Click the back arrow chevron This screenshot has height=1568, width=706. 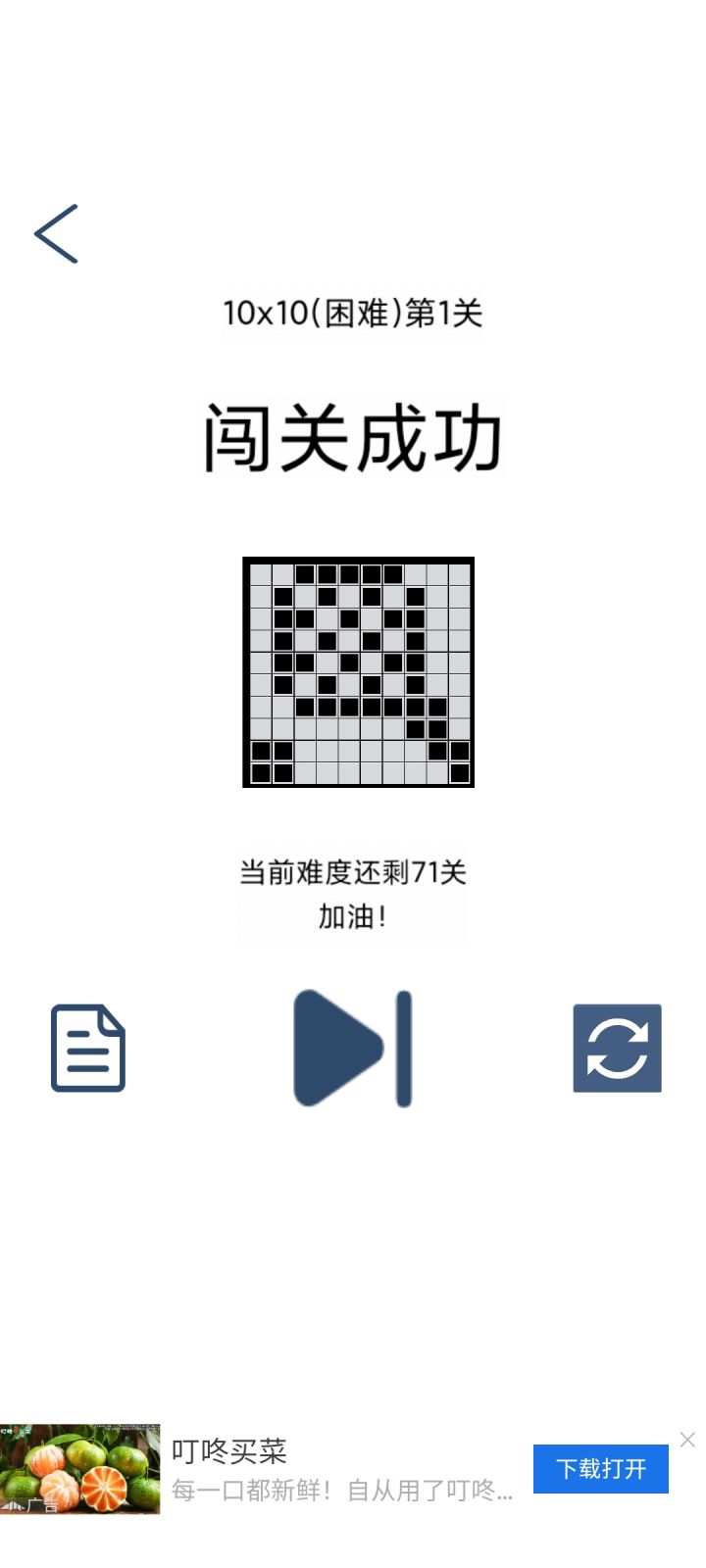pyautogui.click(x=56, y=233)
